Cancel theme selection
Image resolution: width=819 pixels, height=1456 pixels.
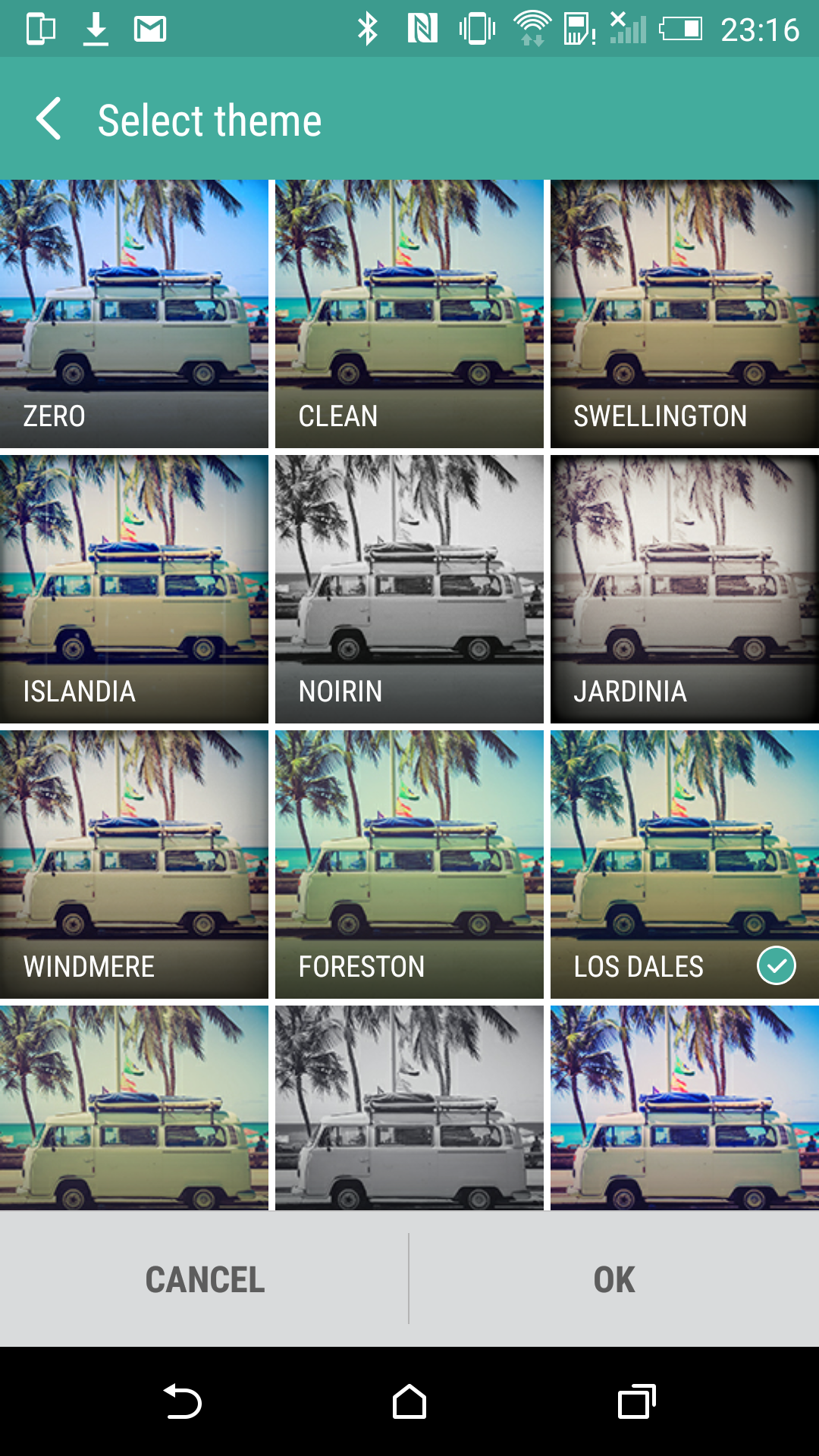(x=204, y=1279)
